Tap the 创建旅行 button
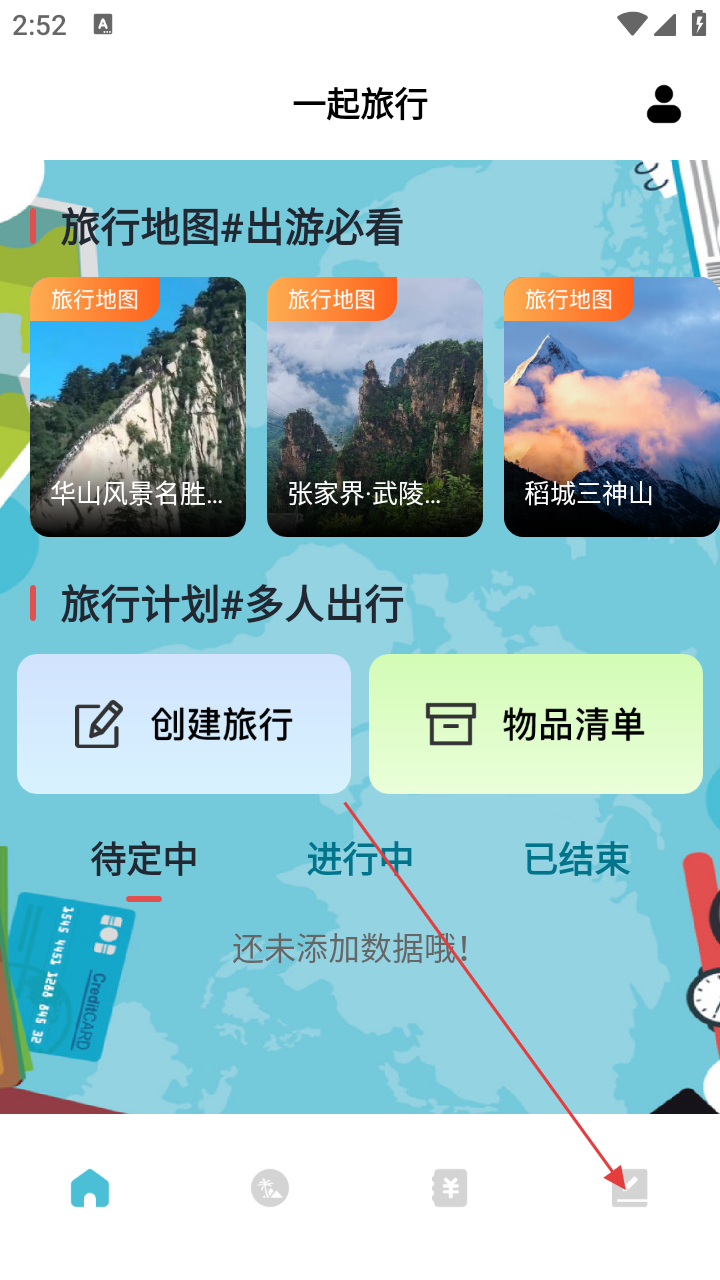 click(184, 724)
